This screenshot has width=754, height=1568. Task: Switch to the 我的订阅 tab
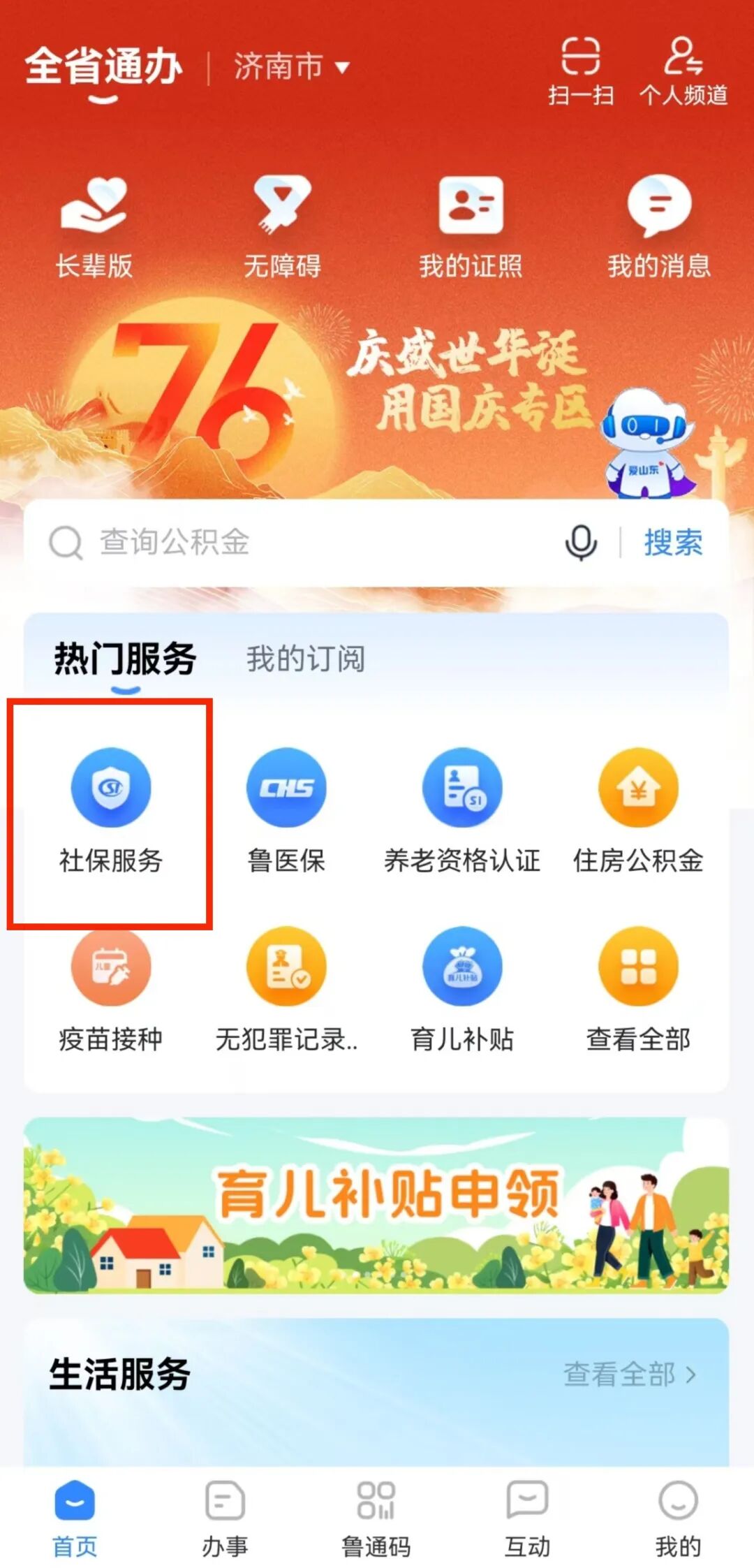click(305, 659)
